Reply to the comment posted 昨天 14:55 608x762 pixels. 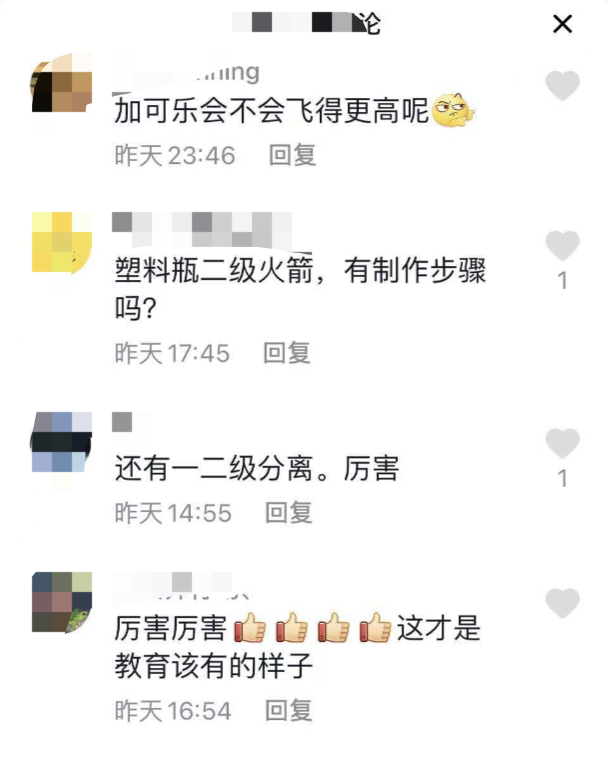coord(288,513)
